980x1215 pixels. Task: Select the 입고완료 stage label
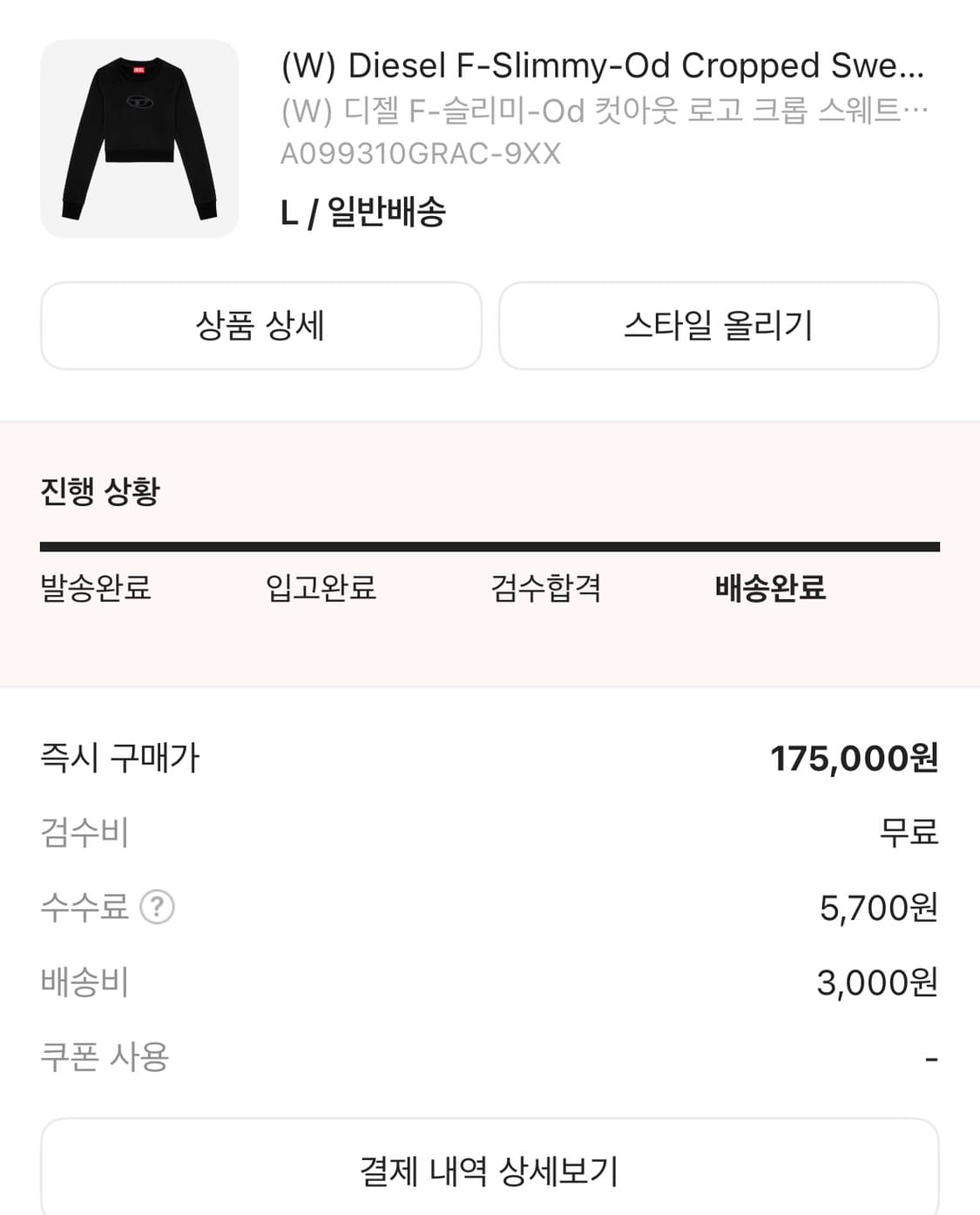tap(322, 589)
